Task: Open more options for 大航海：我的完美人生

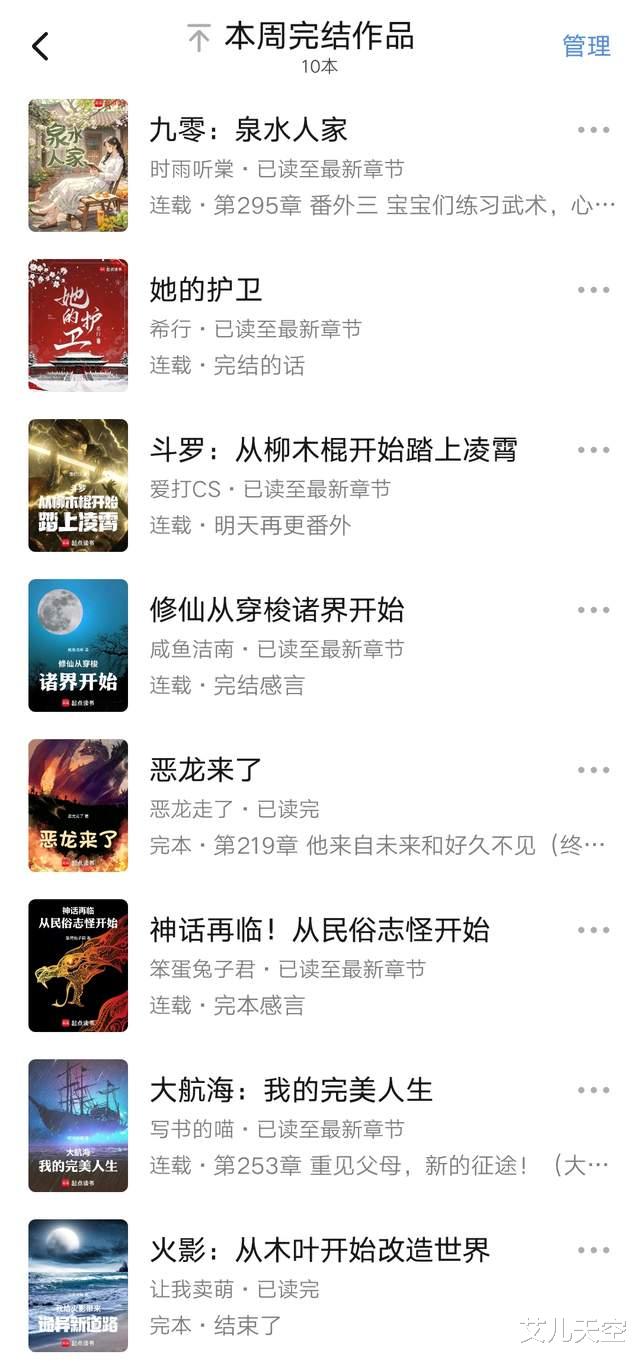Action: (x=593, y=1090)
